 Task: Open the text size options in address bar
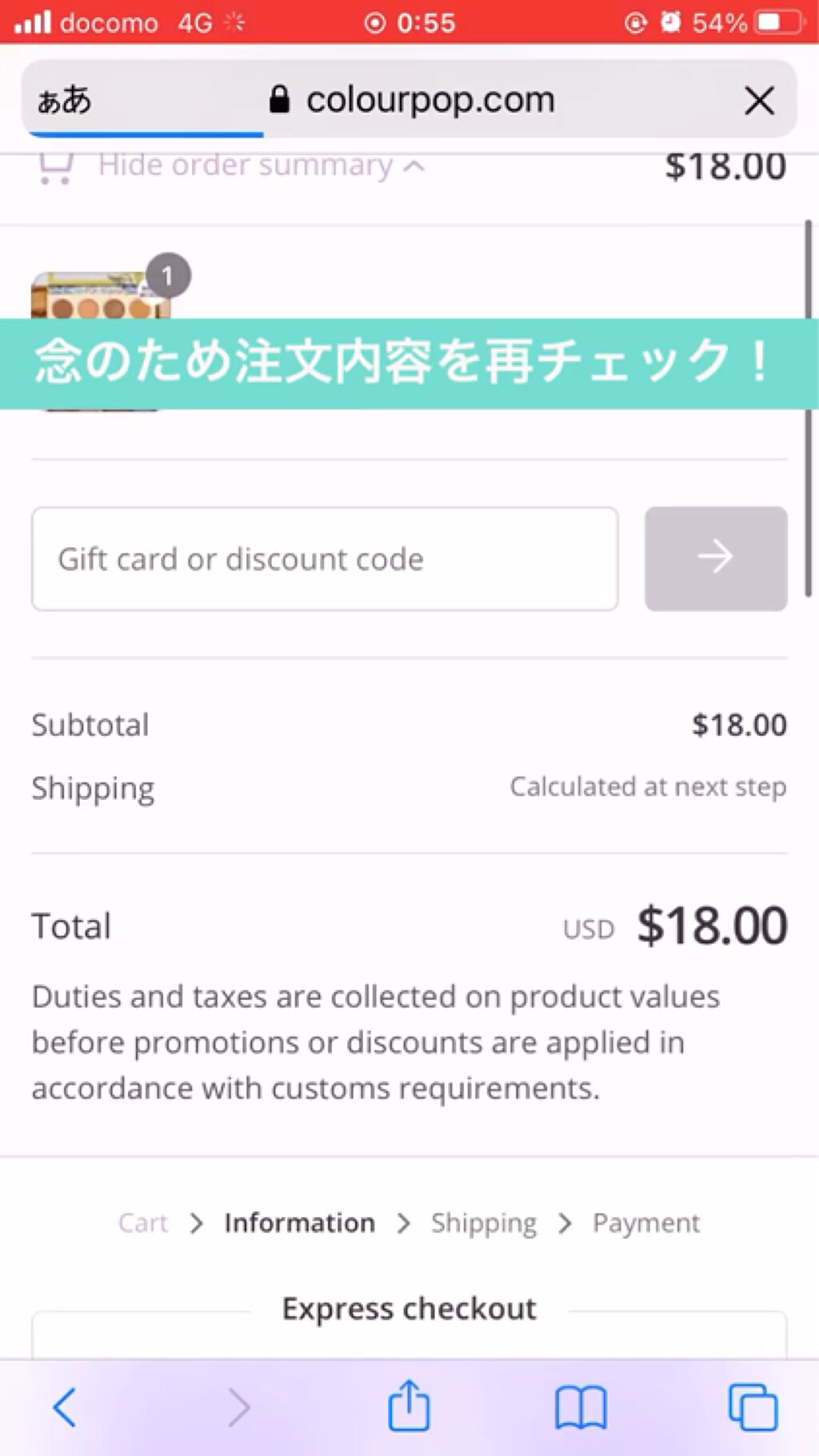pyautogui.click(x=64, y=101)
